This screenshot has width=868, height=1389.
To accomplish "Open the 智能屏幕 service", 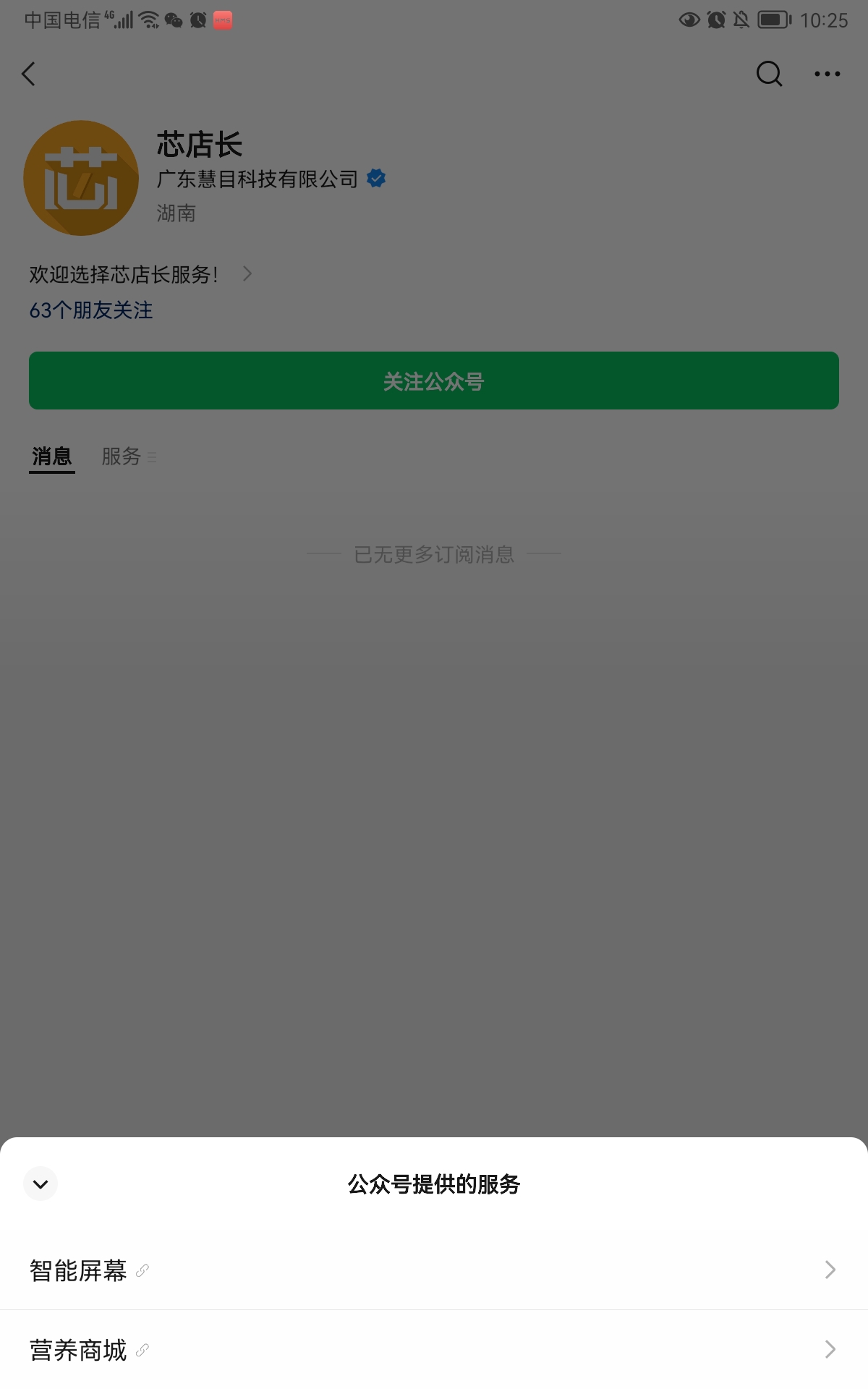I will click(434, 1270).
